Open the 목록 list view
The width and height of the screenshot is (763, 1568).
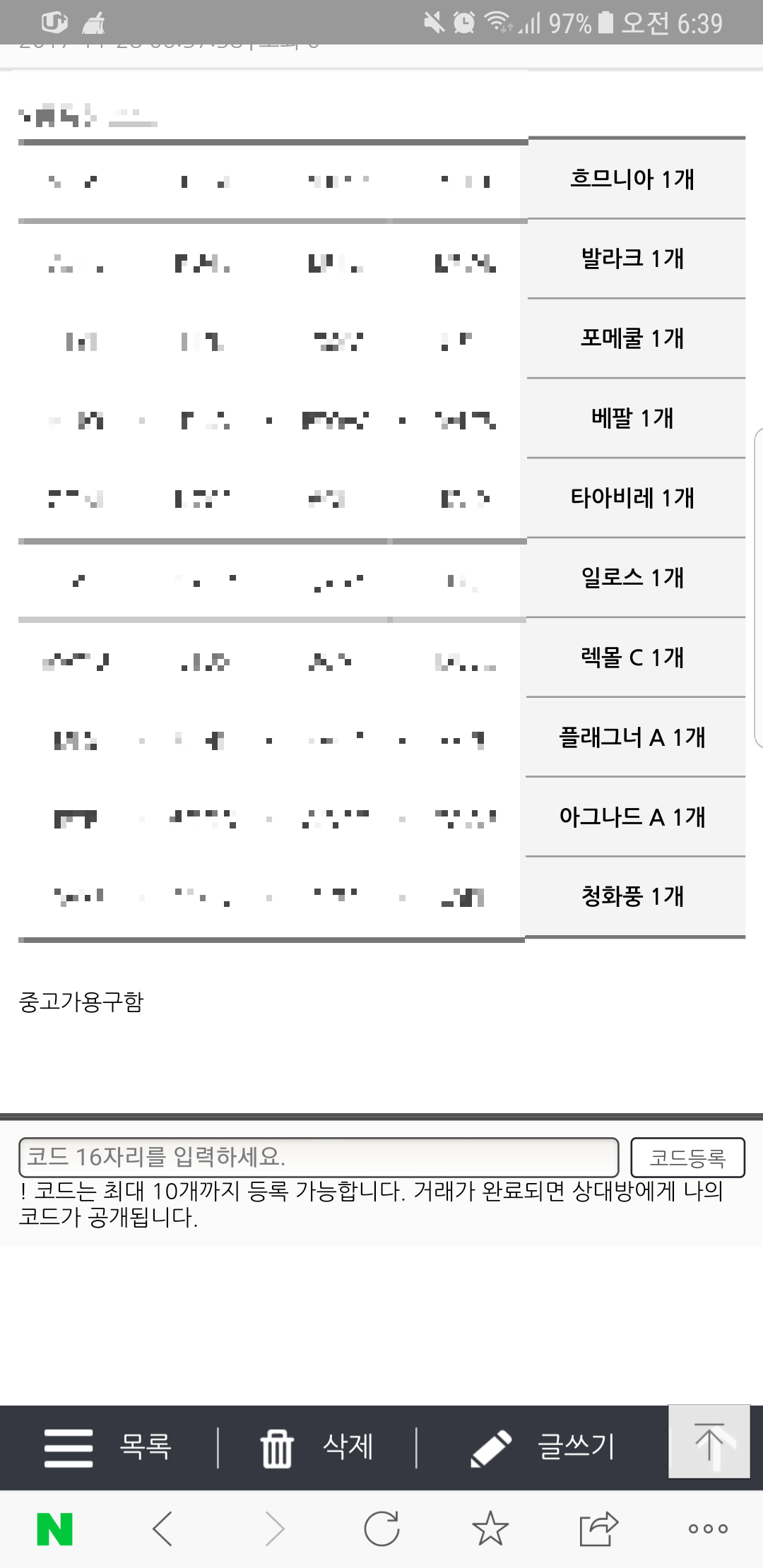point(108,1447)
